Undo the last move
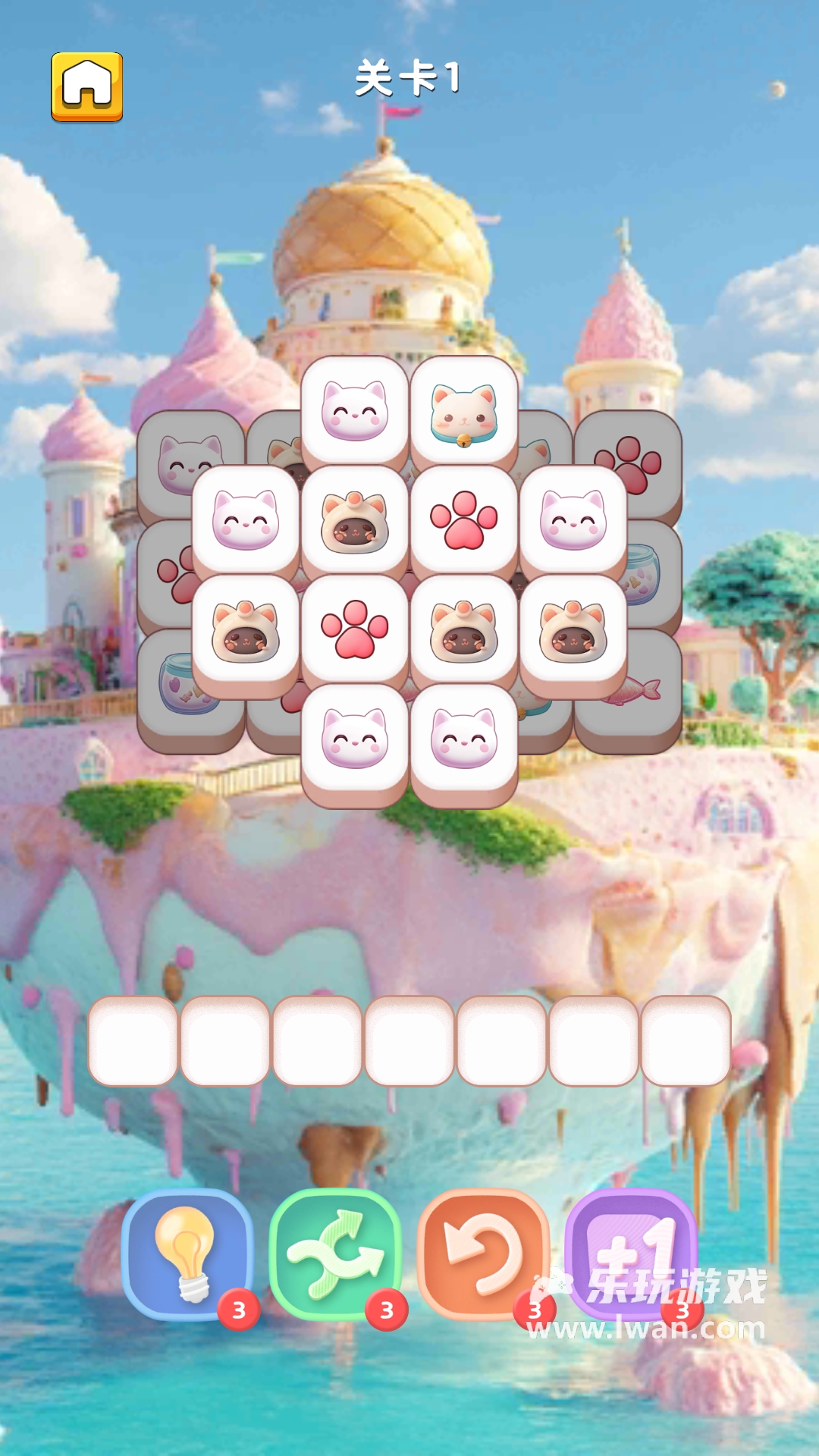 (482, 1253)
